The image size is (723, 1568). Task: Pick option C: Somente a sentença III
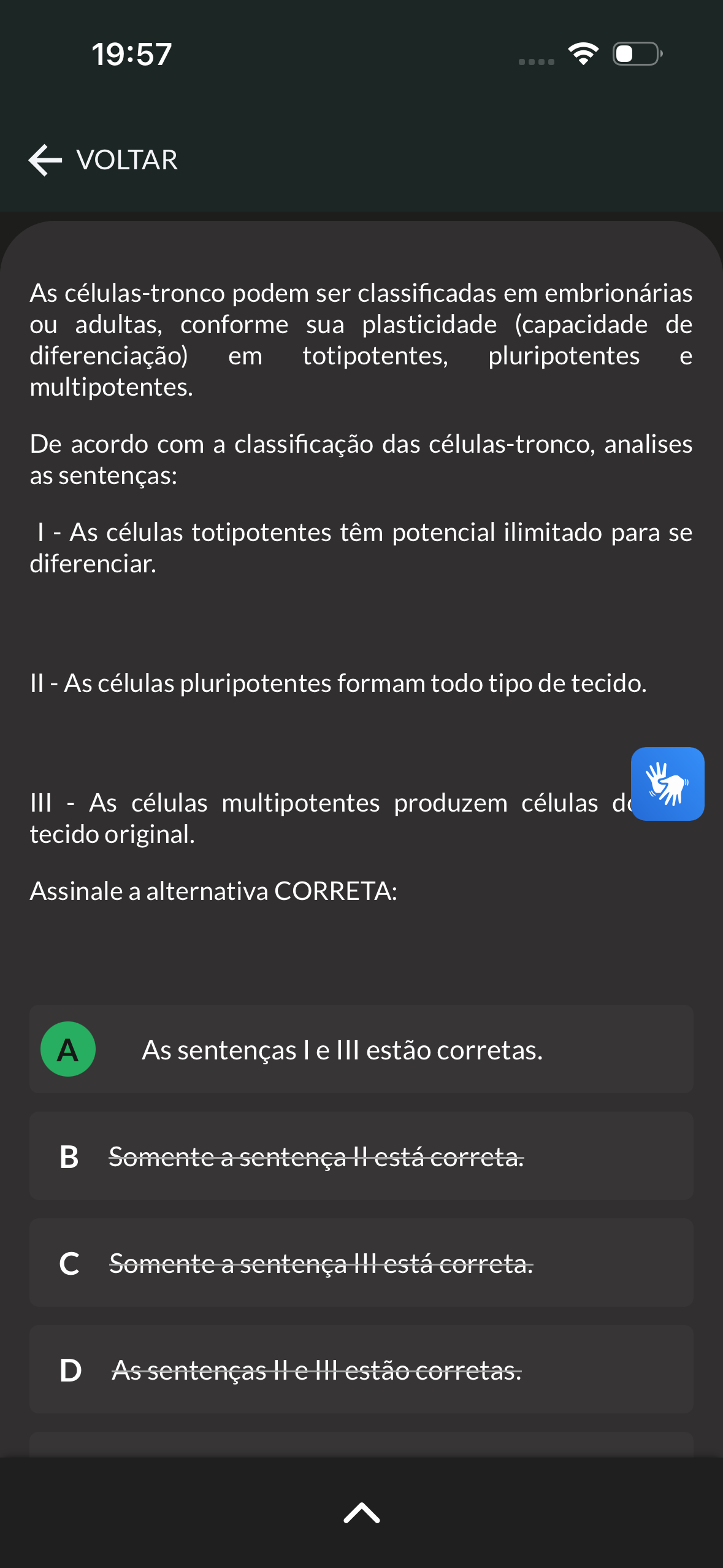[x=361, y=1262]
